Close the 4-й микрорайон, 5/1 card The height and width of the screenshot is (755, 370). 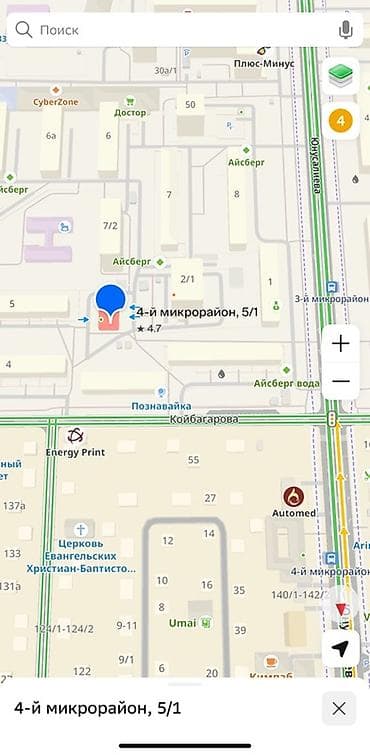point(339,708)
